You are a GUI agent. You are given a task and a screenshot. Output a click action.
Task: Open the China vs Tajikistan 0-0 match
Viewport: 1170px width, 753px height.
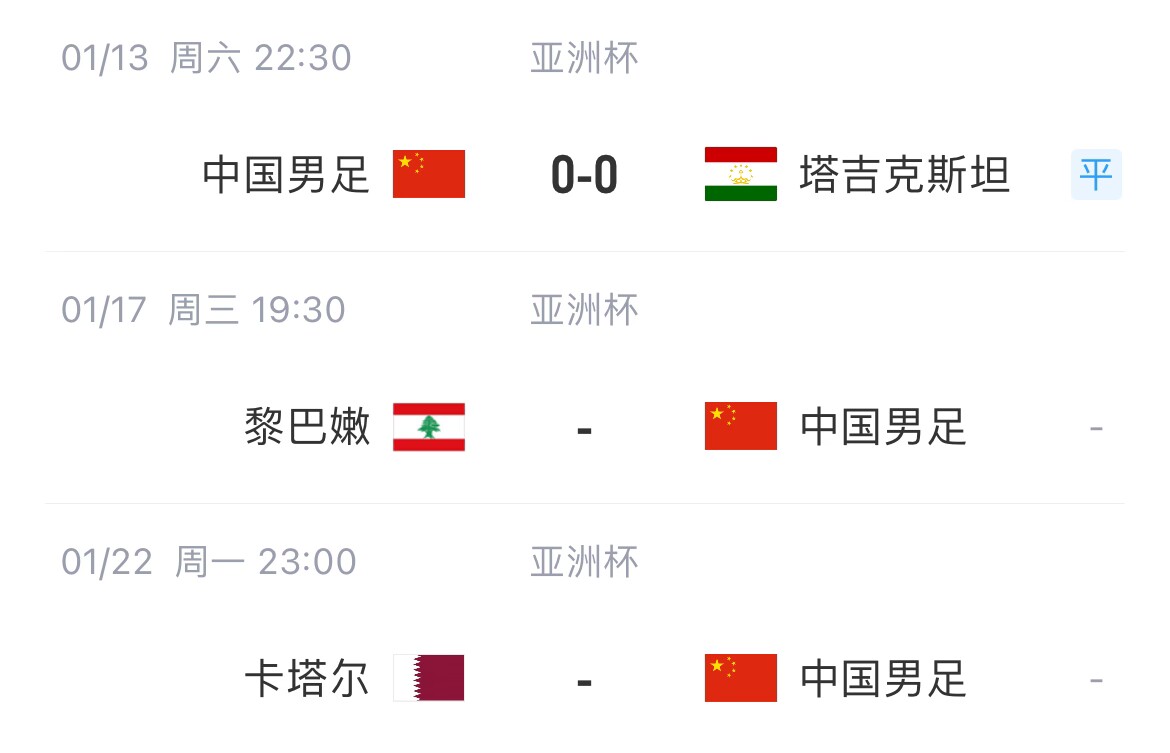(584, 175)
